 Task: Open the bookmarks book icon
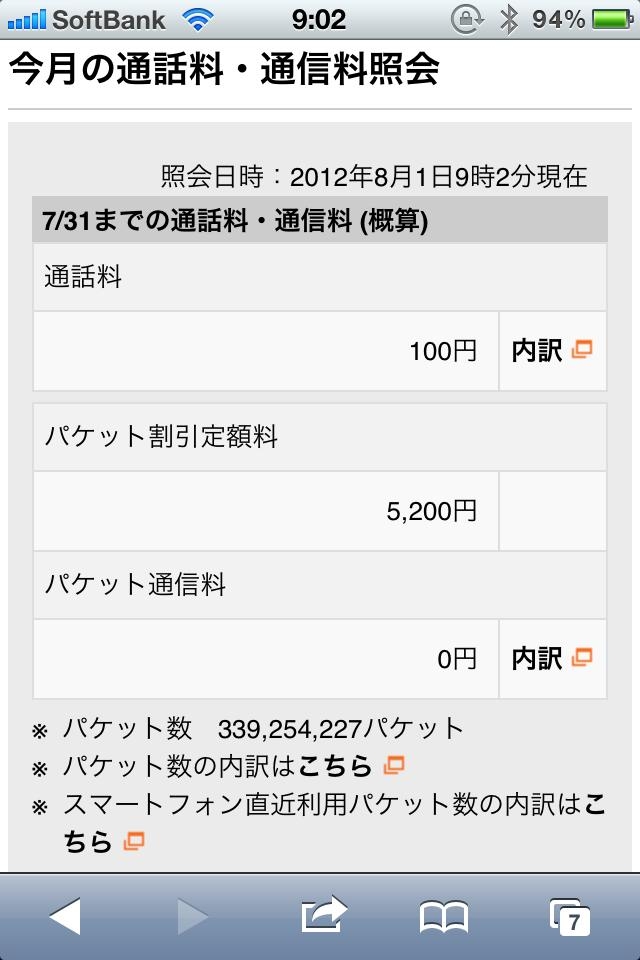pyautogui.click(x=444, y=916)
